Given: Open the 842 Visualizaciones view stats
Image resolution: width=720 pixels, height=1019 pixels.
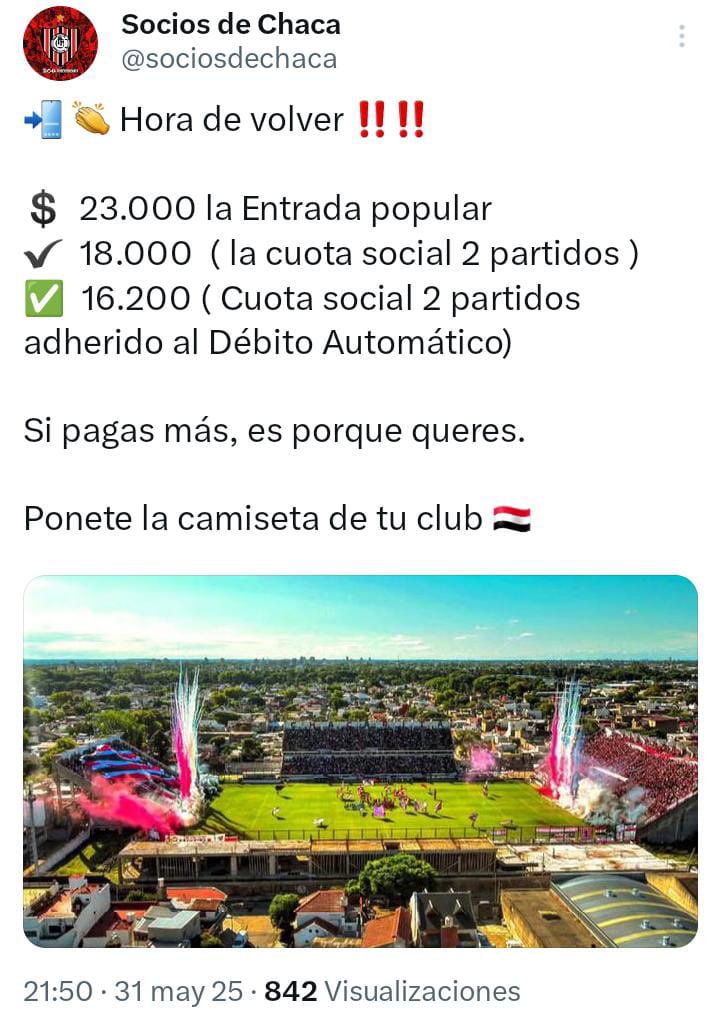Looking at the screenshot, I should point(392,991).
